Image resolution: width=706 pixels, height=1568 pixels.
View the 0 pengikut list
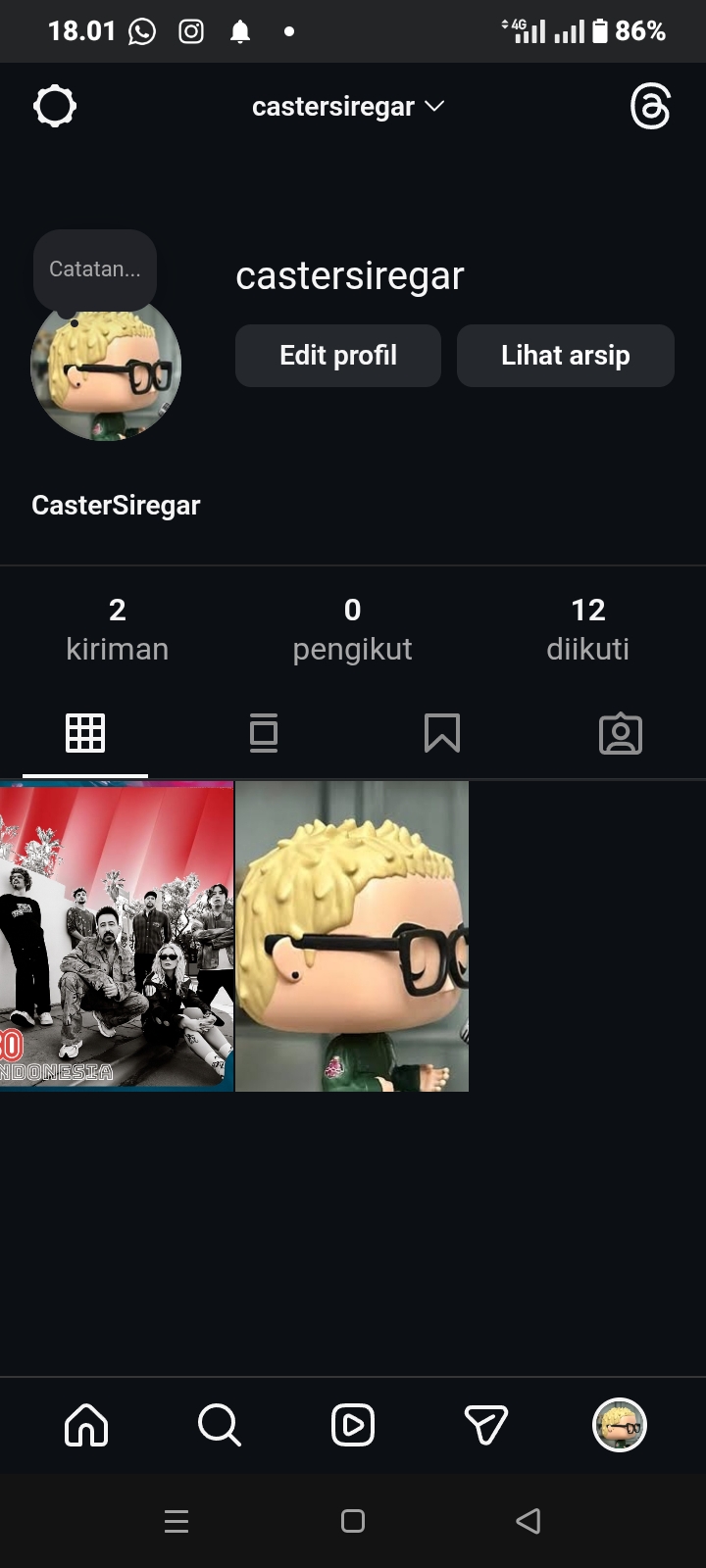pos(352,628)
